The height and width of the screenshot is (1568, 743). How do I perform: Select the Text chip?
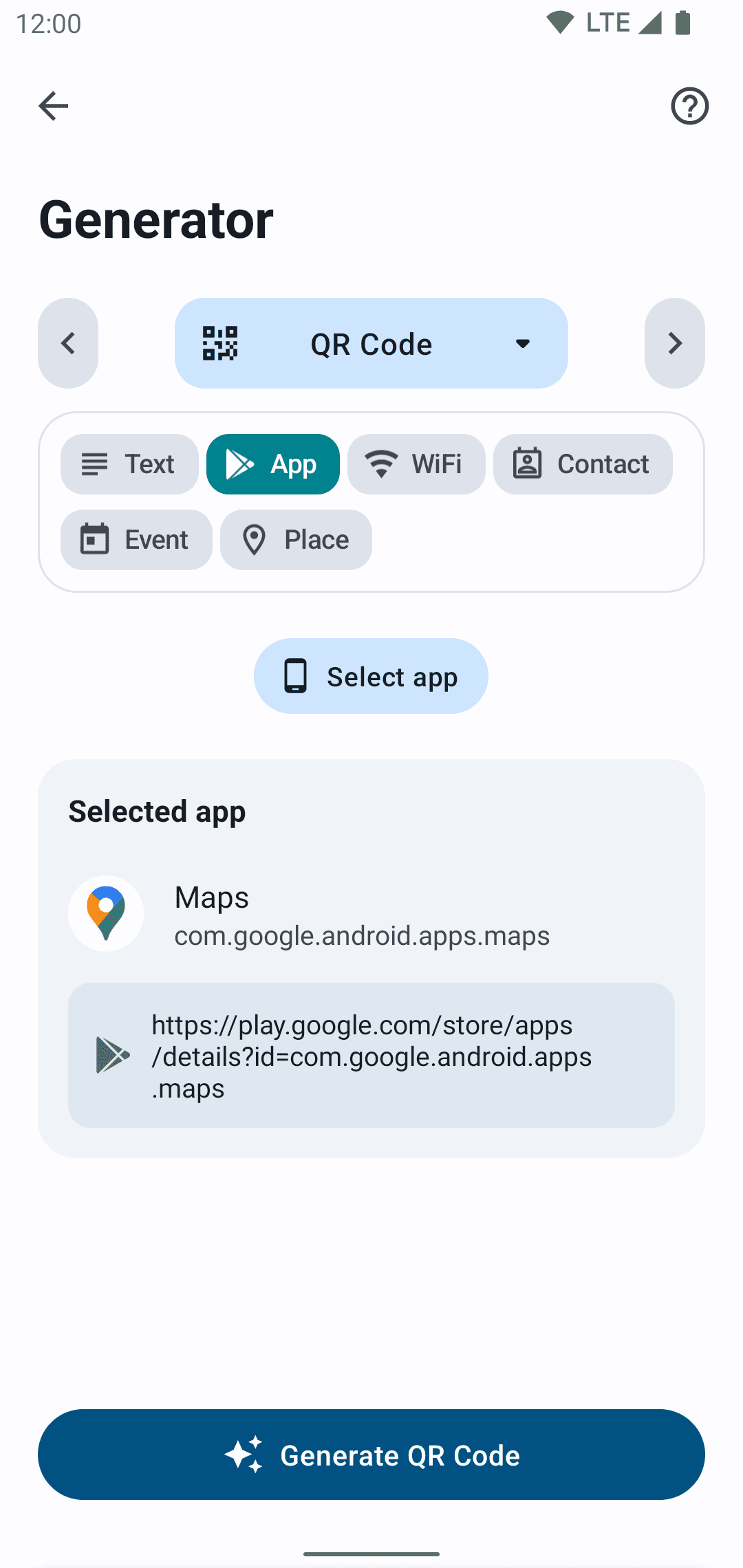coord(129,464)
